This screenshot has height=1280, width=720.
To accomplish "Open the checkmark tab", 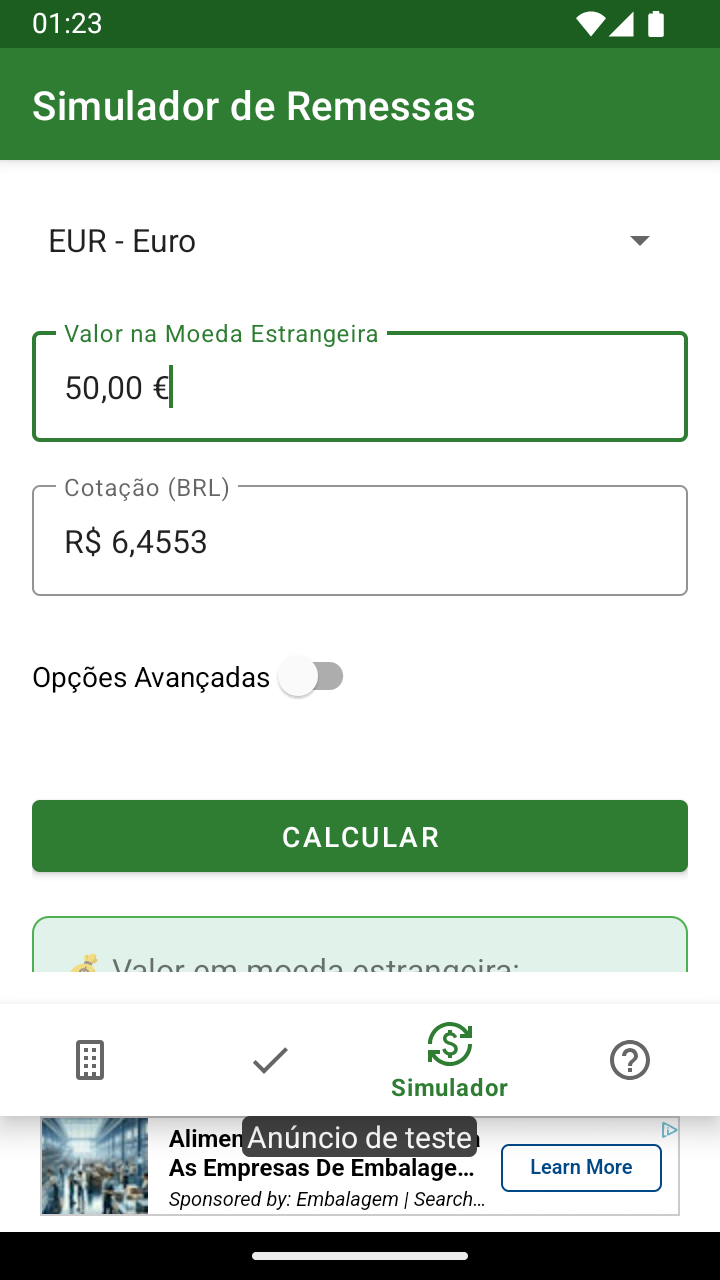I will [270, 1060].
